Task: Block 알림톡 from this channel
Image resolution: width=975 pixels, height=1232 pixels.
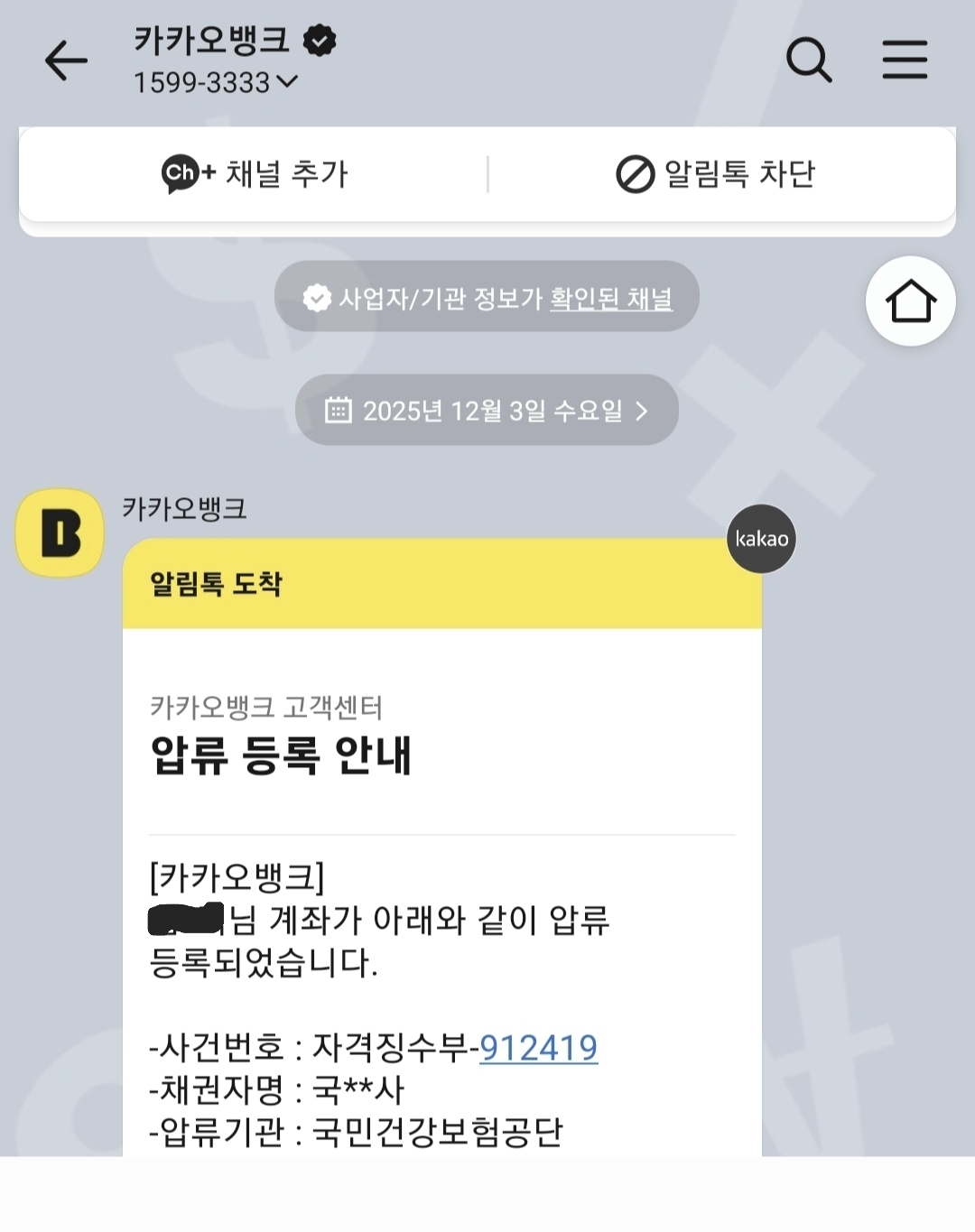Action: pos(716,174)
